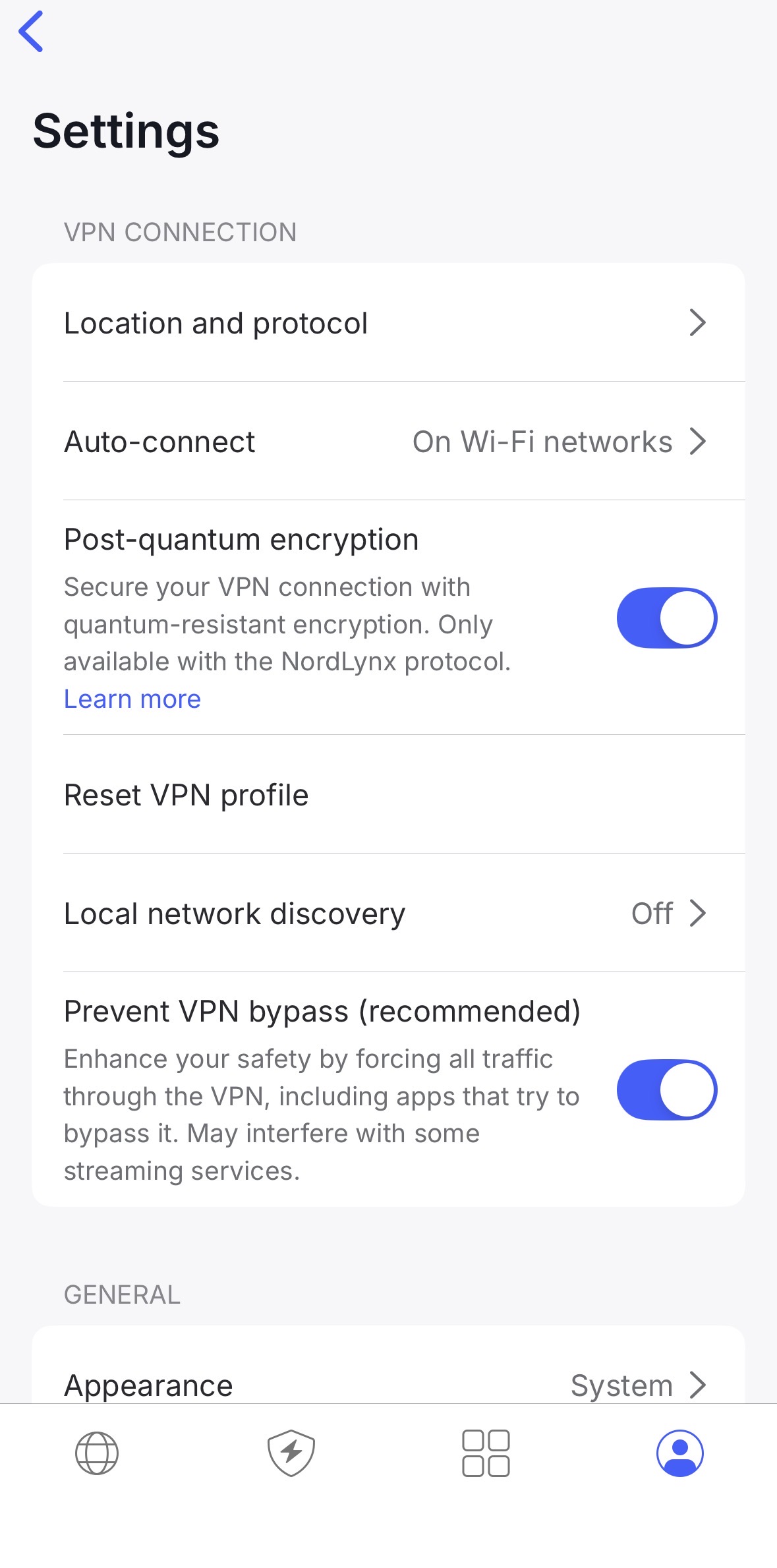Open Location and protocol settings
Screen dimensions: 777x1568
click(388, 323)
